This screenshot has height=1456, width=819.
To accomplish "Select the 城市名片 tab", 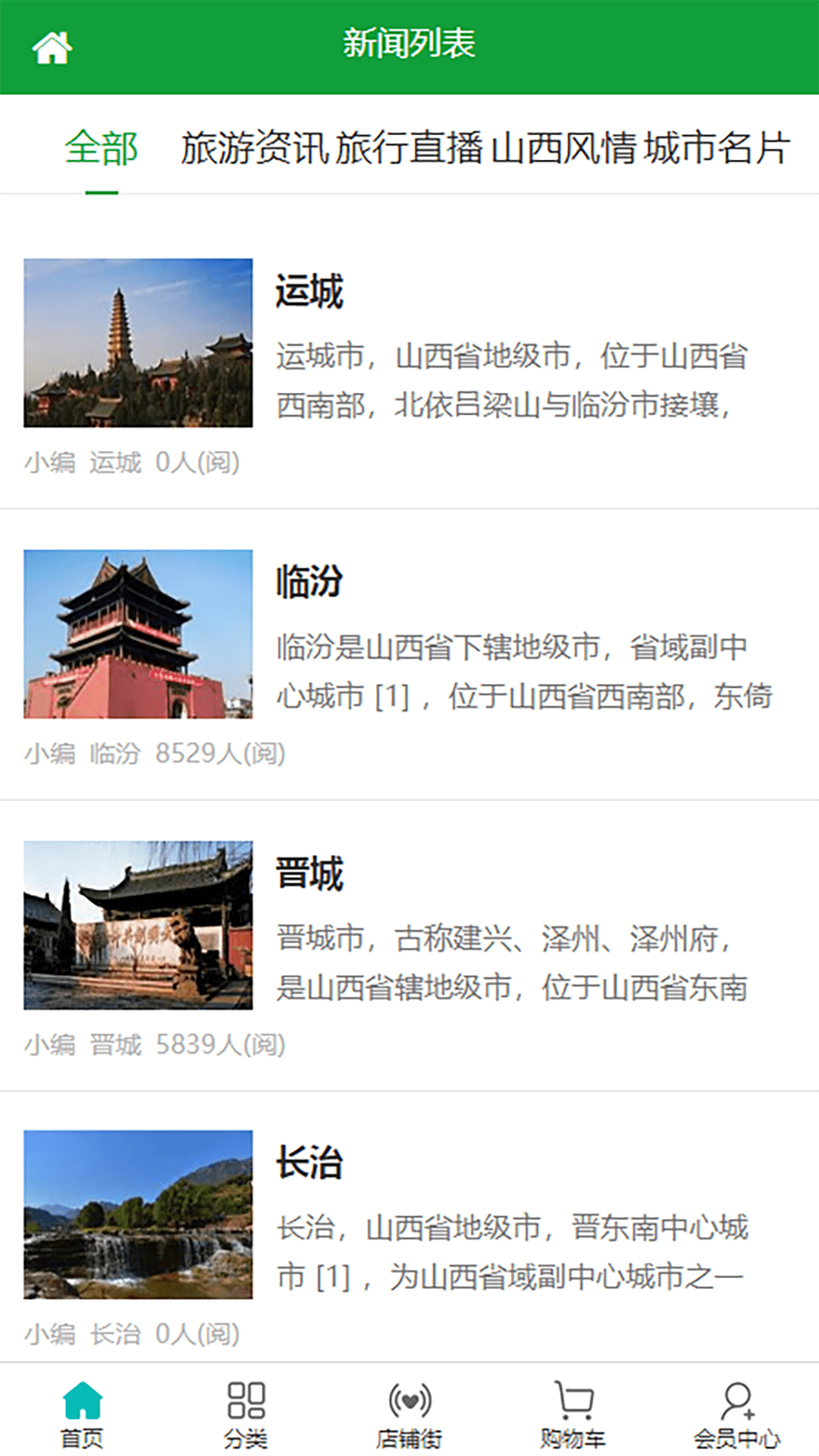I will 717,150.
